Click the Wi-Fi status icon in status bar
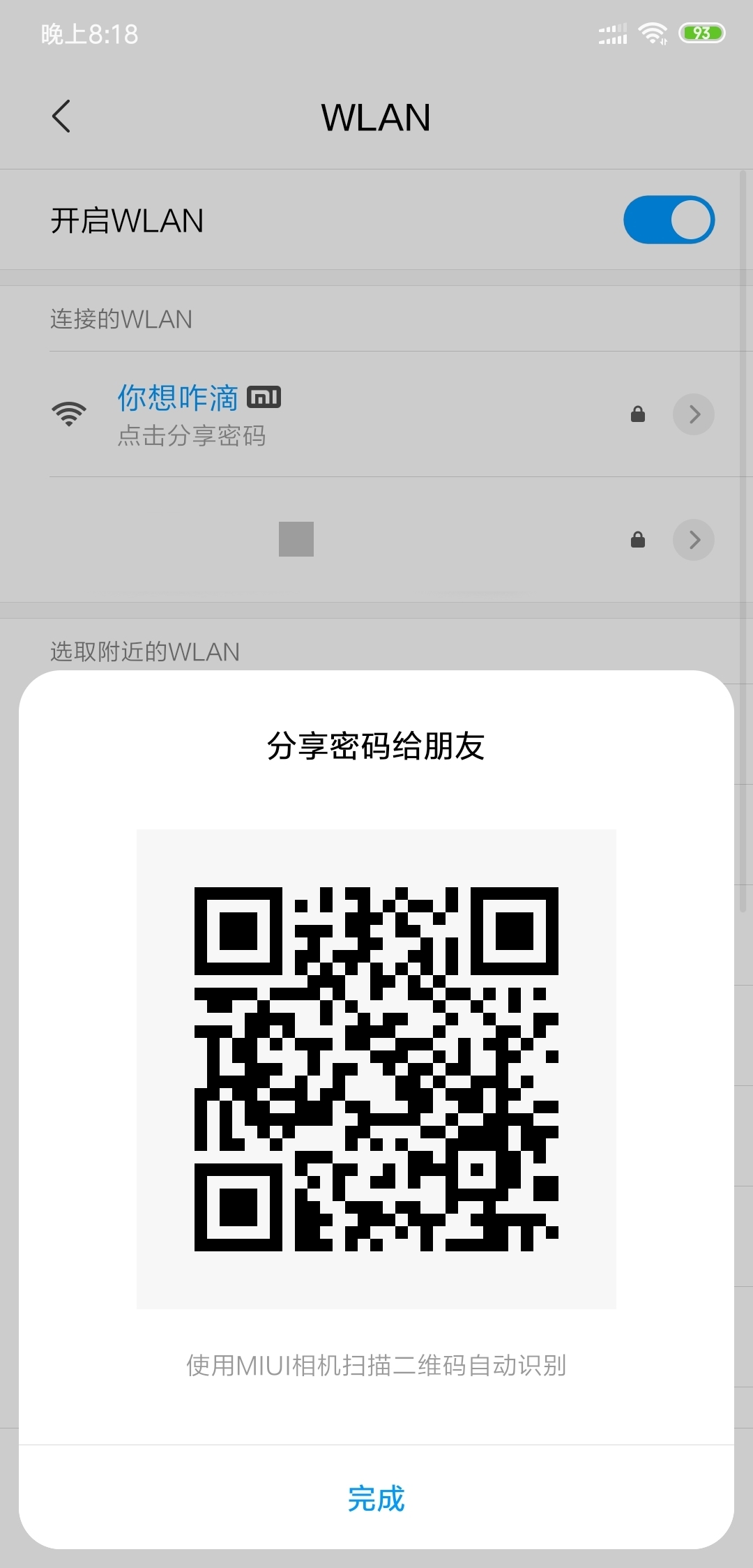 tap(653, 33)
